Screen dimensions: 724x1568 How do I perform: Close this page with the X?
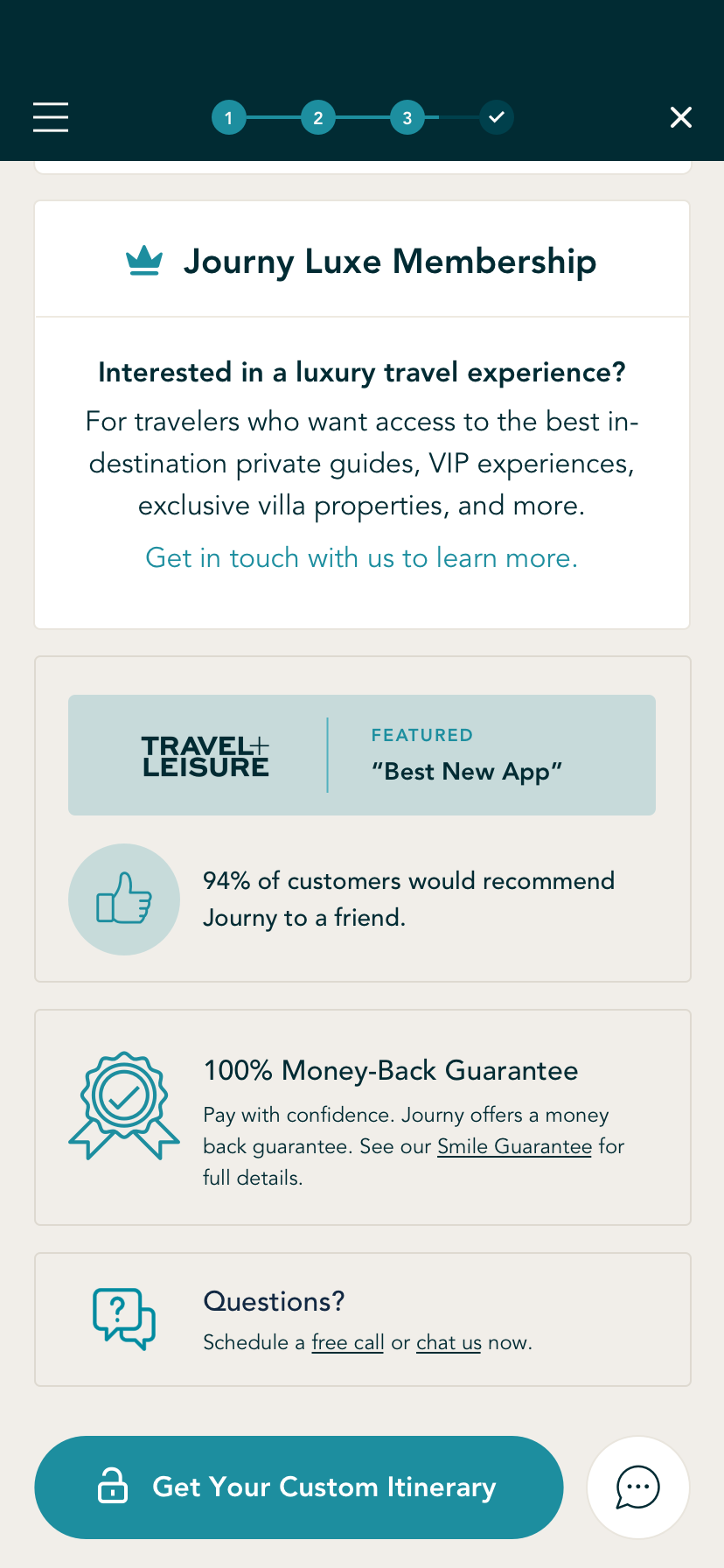(680, 117)
